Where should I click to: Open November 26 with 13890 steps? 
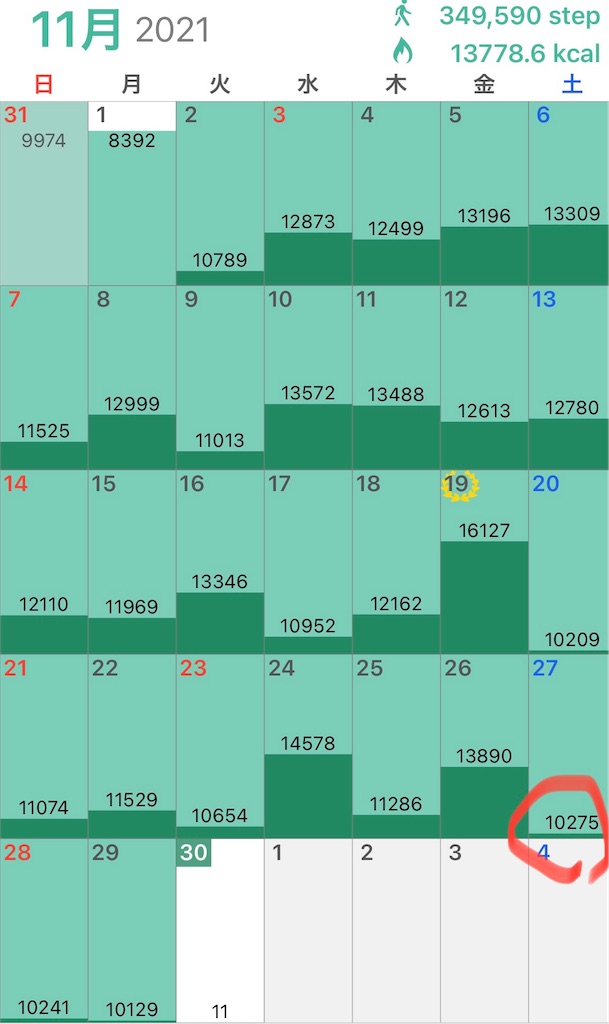pyautogui.click(x=484, y=745)
